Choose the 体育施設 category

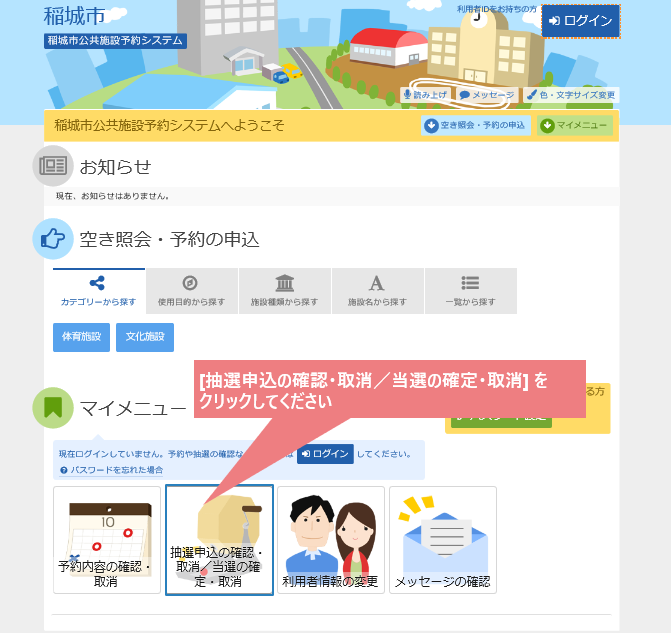tap(81, 337)
